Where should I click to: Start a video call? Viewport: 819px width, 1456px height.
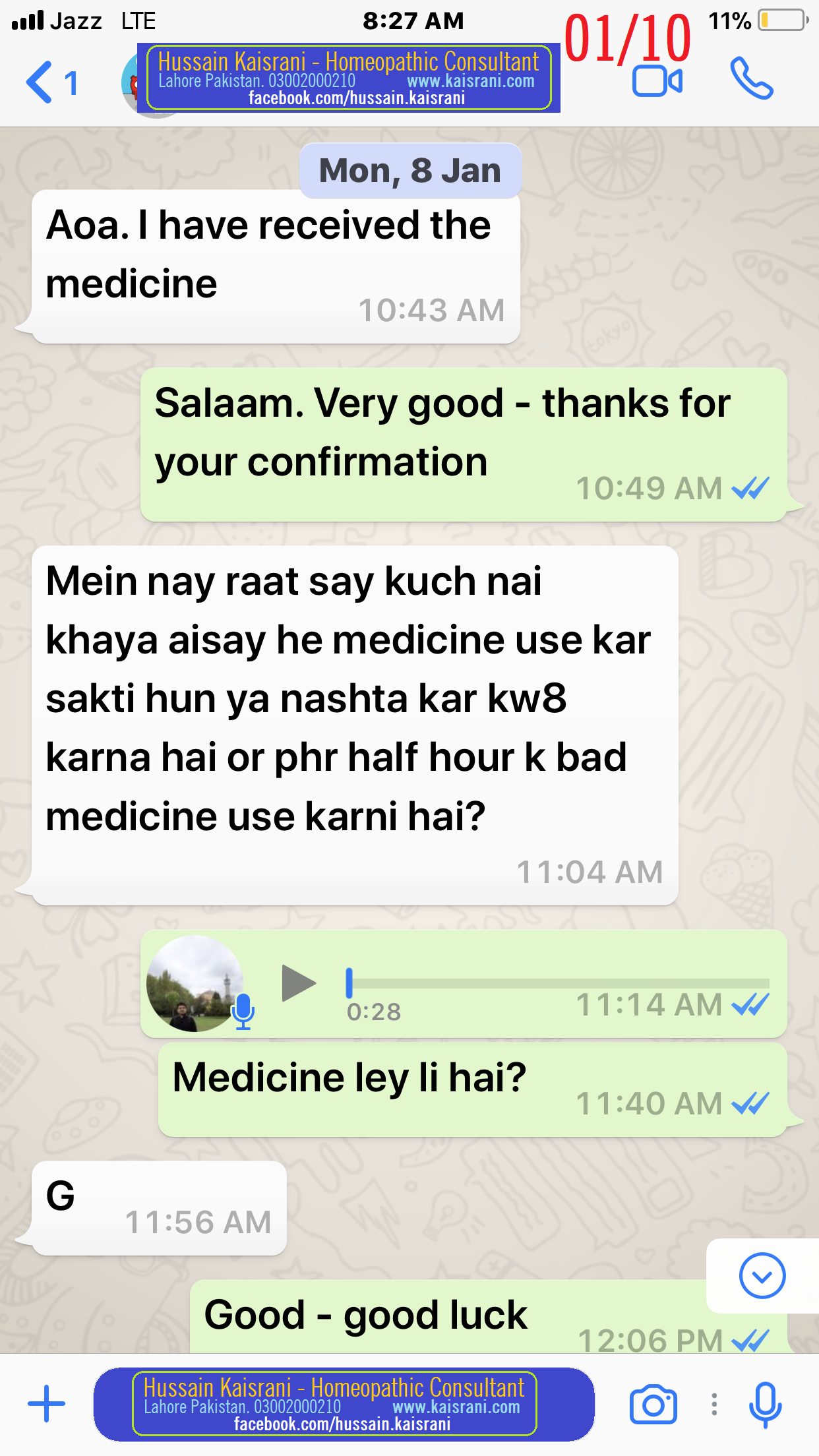(657, 81)
